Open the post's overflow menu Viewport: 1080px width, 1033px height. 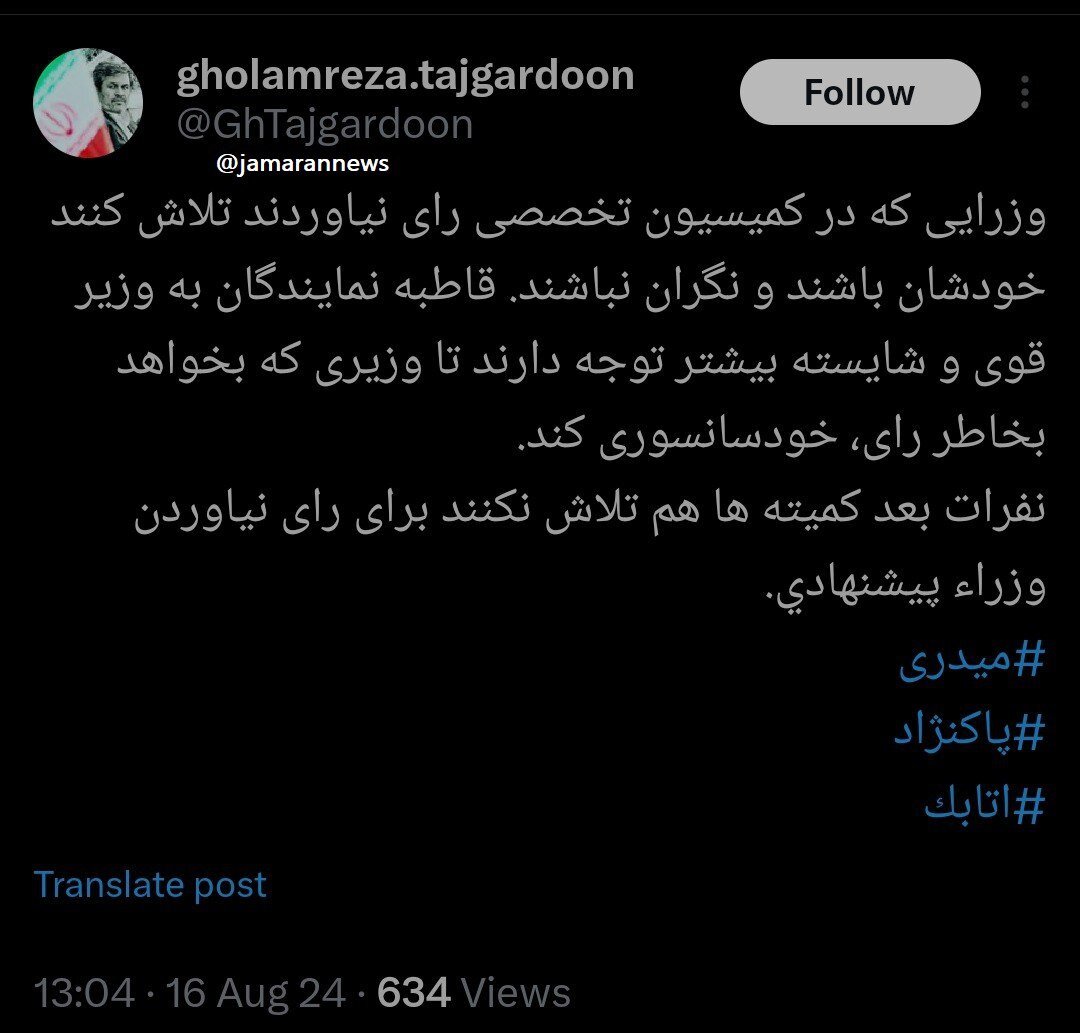[x=1024, y=93]
